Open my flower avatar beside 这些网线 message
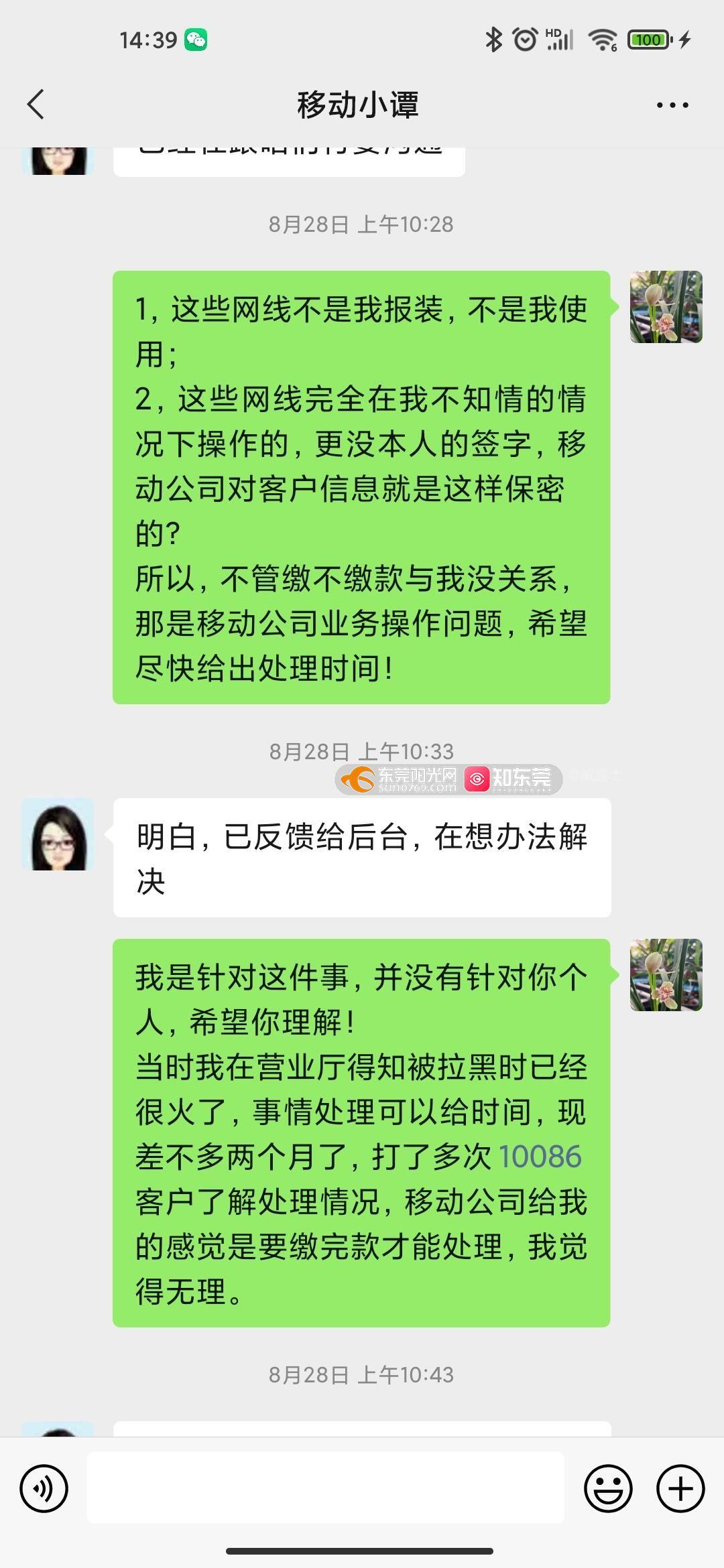The image size is (724, 1568). coord(666,307)
